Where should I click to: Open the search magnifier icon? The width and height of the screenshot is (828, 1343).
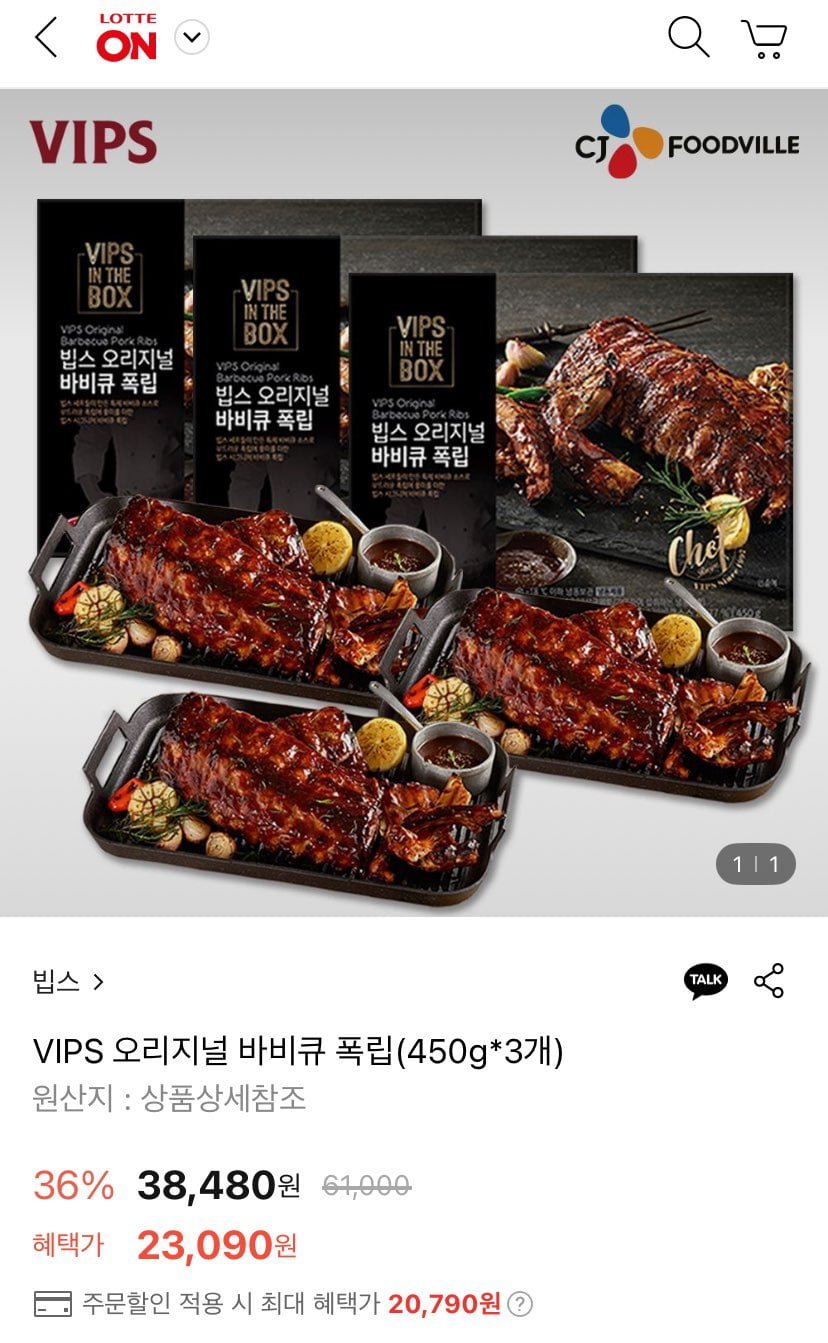pyautogui.click(x=688, y=38)
